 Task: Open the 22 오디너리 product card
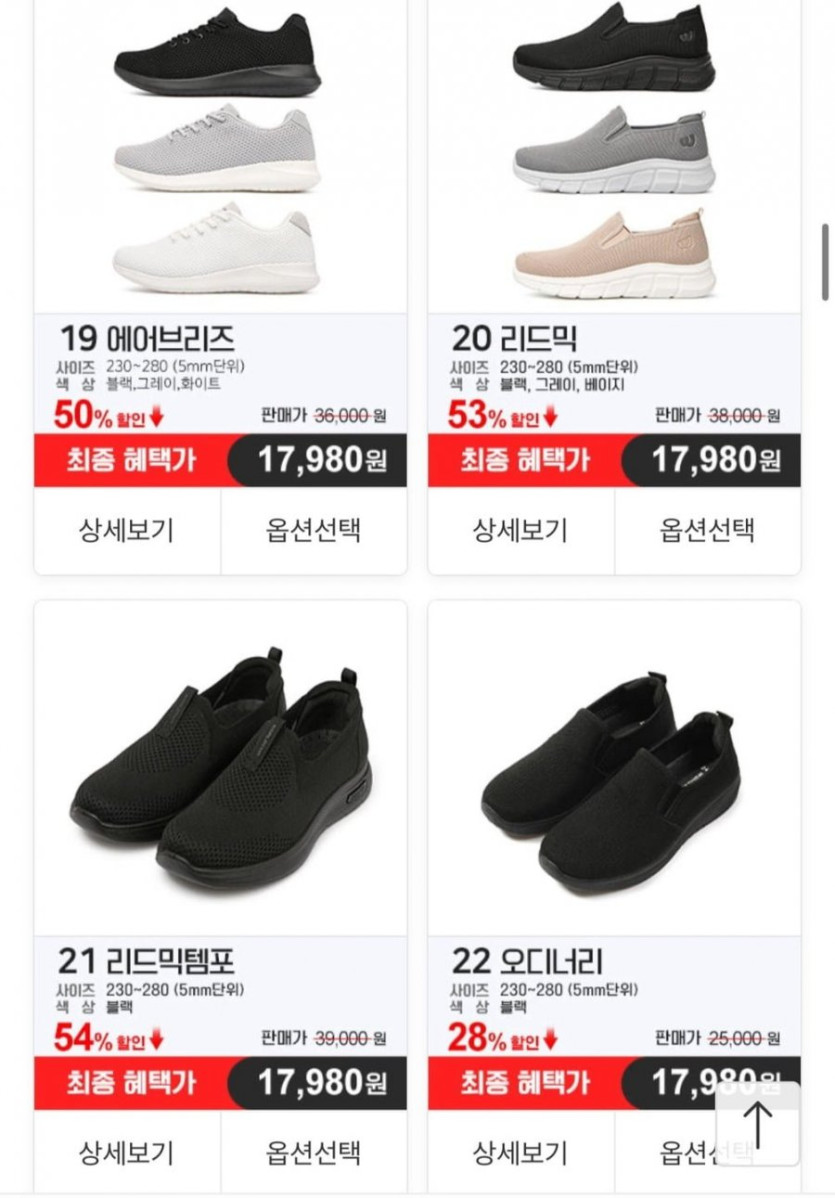pyautogui.click(x=614, y=770)
